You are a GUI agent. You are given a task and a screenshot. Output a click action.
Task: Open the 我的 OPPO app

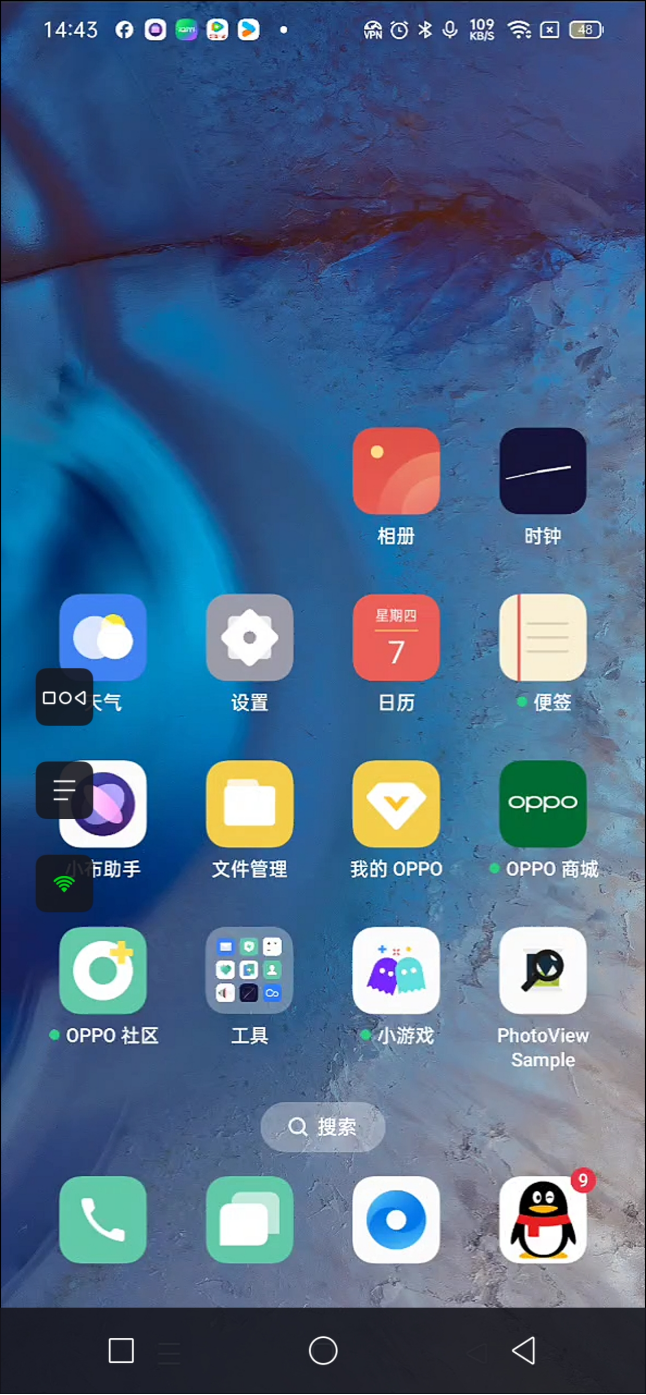point(396,804)
